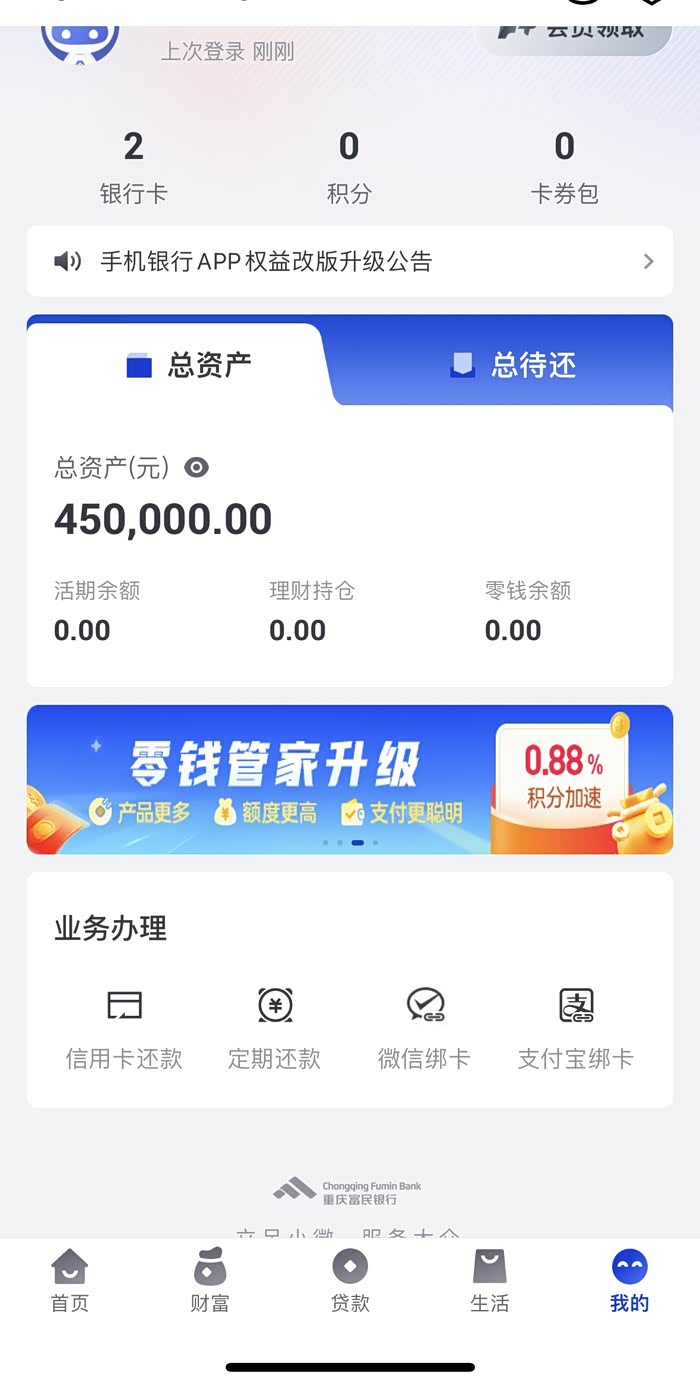700x1386 pixels.
Task: Select the 总资产 tab
Action: [x=188, y=365]
